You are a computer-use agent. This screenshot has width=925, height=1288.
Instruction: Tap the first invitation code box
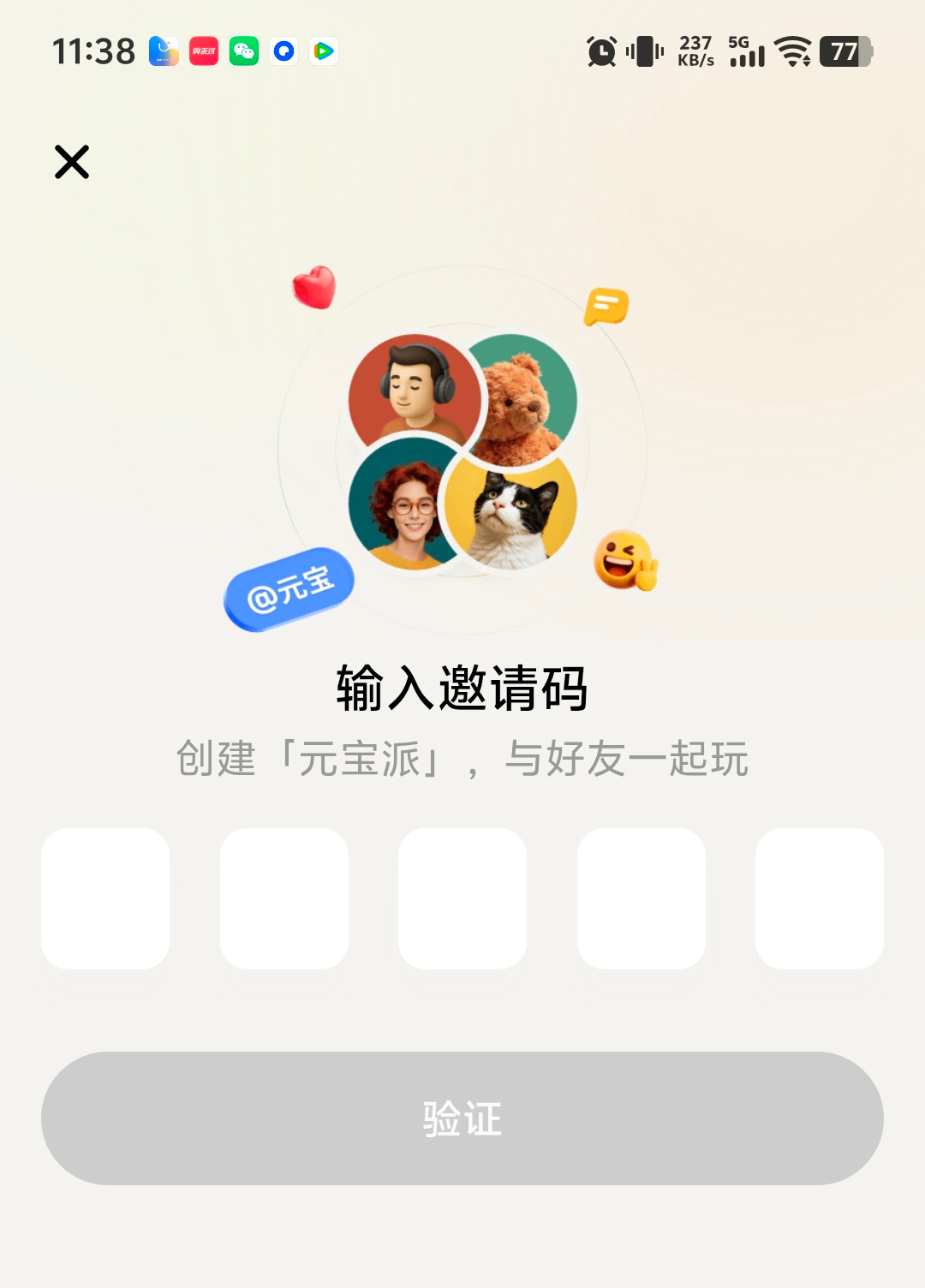[x=105, y=898]
